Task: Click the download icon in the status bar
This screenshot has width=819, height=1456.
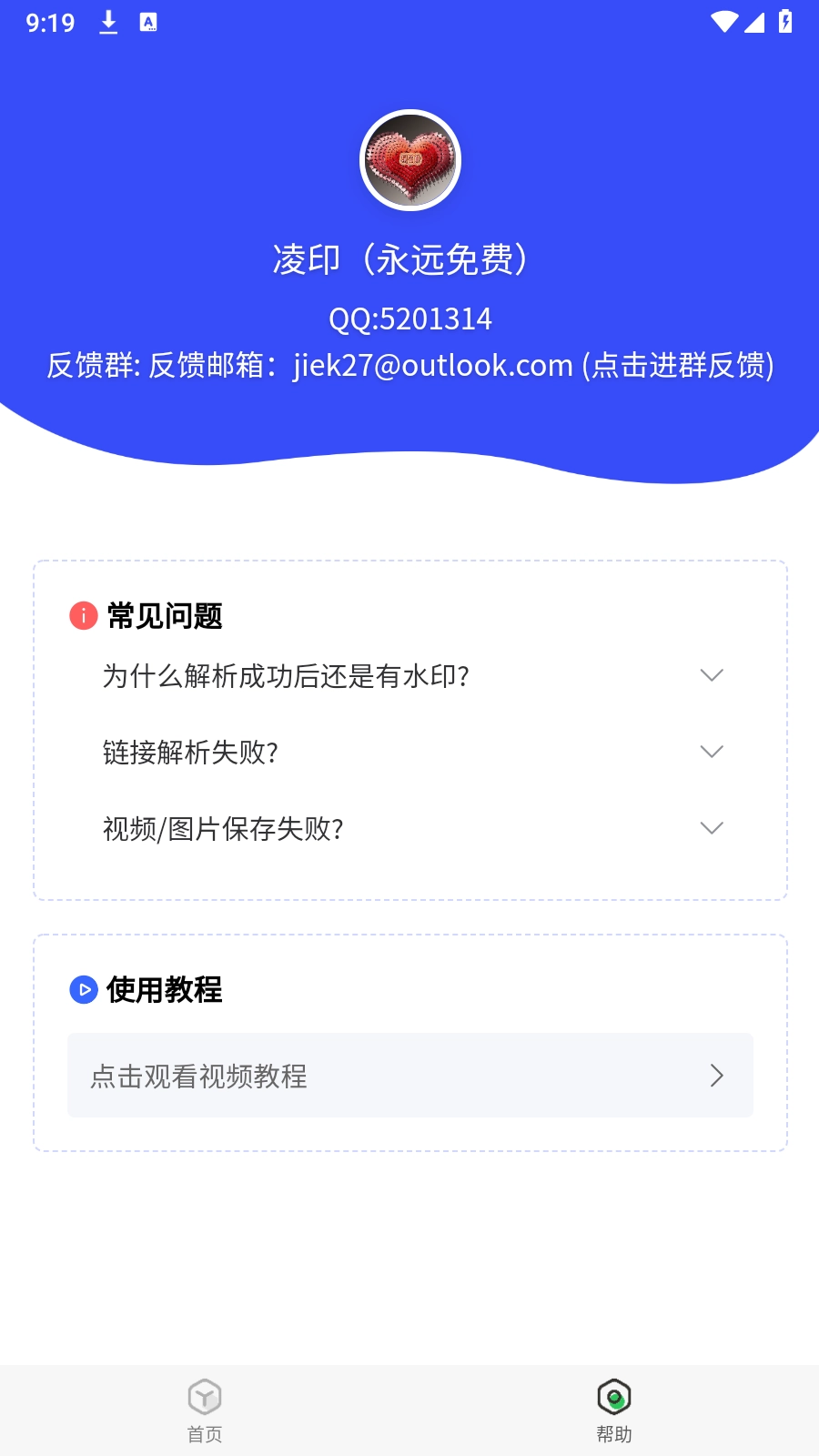Action: [108, 23]
